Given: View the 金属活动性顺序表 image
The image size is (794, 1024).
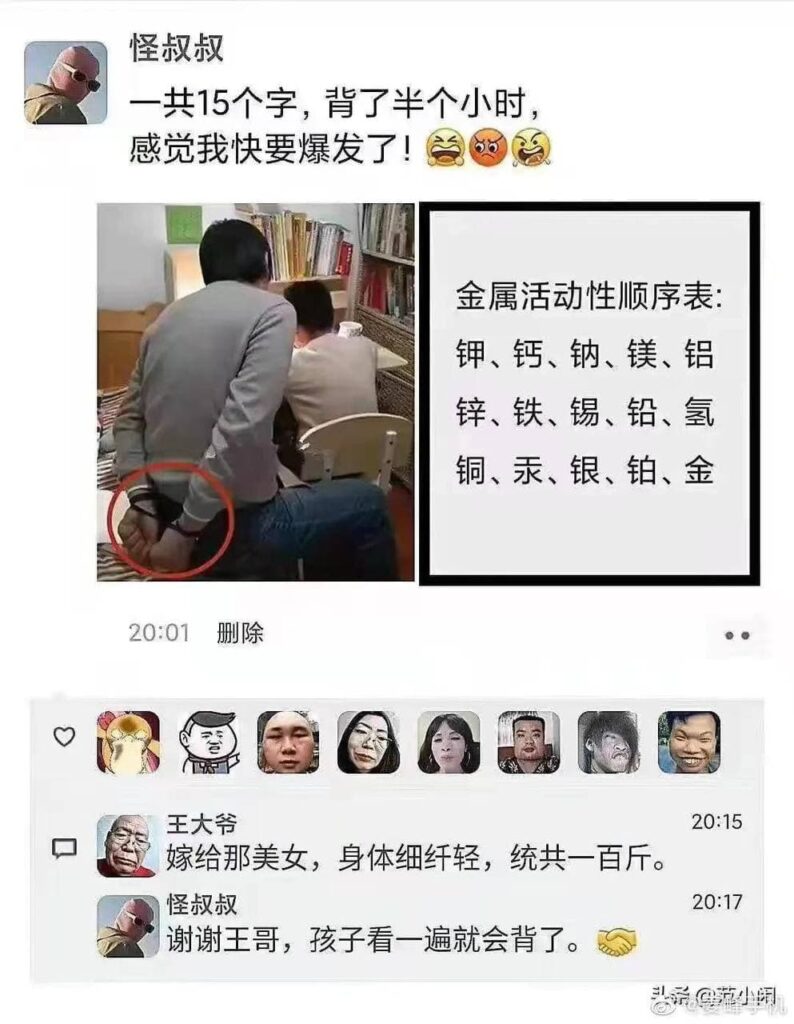Looking at the screenshot, I should (589, 393).
